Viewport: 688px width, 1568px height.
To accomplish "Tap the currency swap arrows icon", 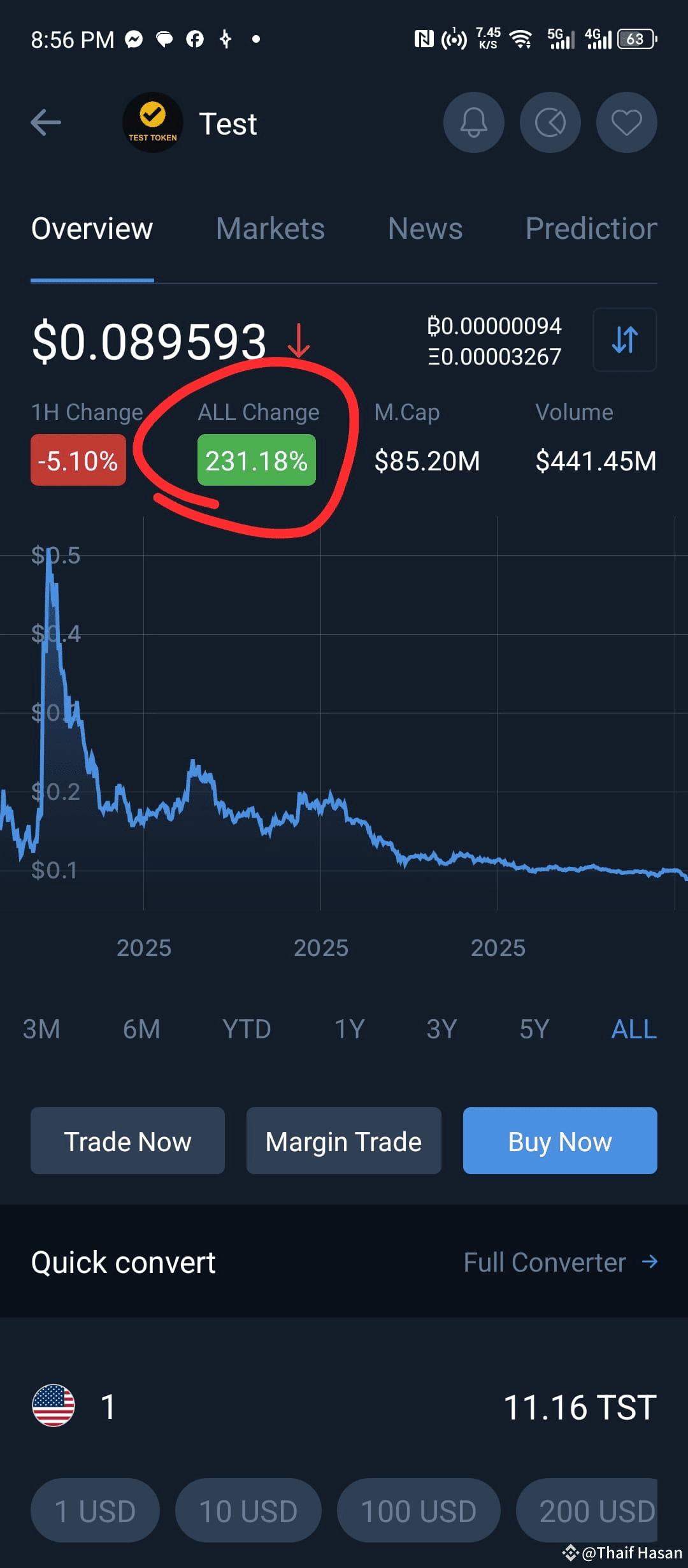I will pos(624,340).
